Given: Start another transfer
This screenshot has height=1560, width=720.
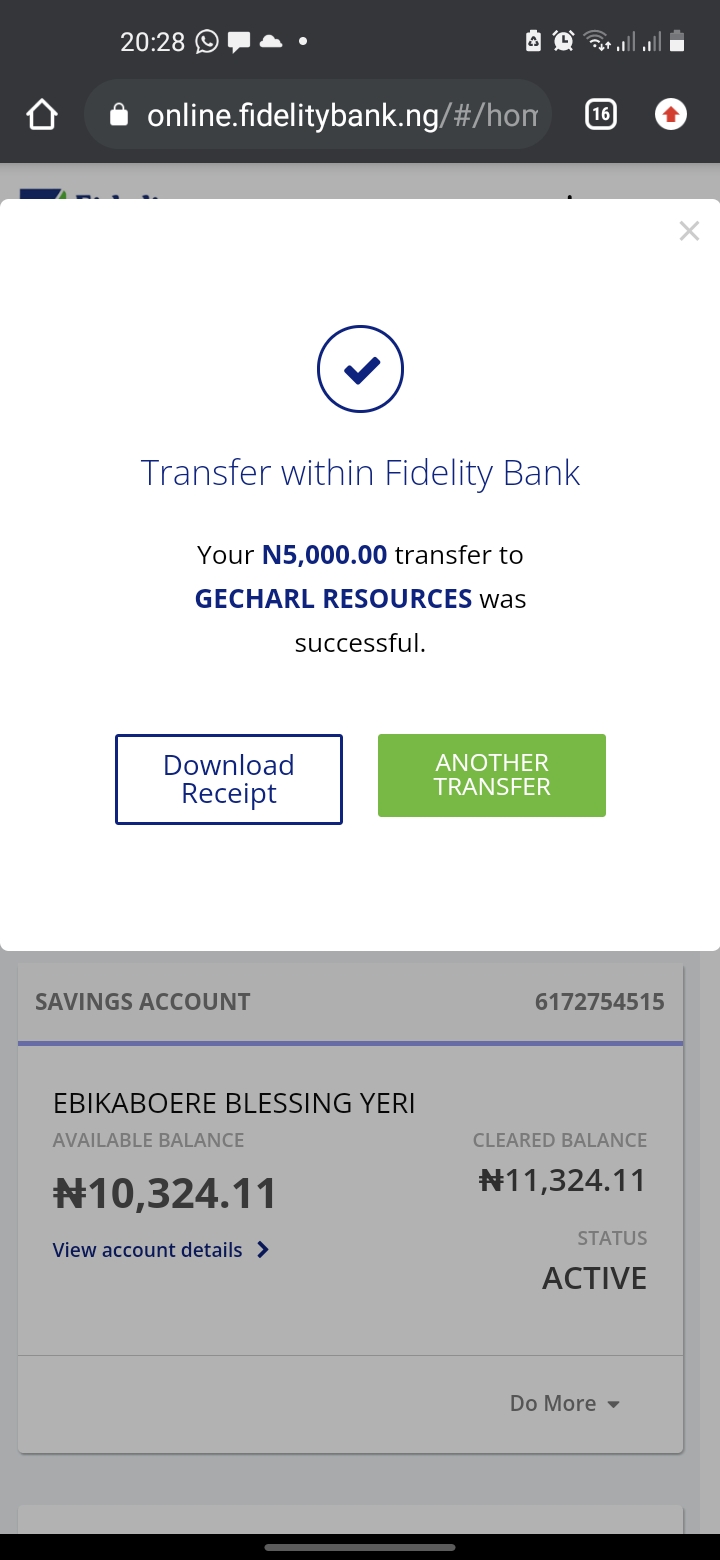Looking at the screenshot, I should 492,775.
